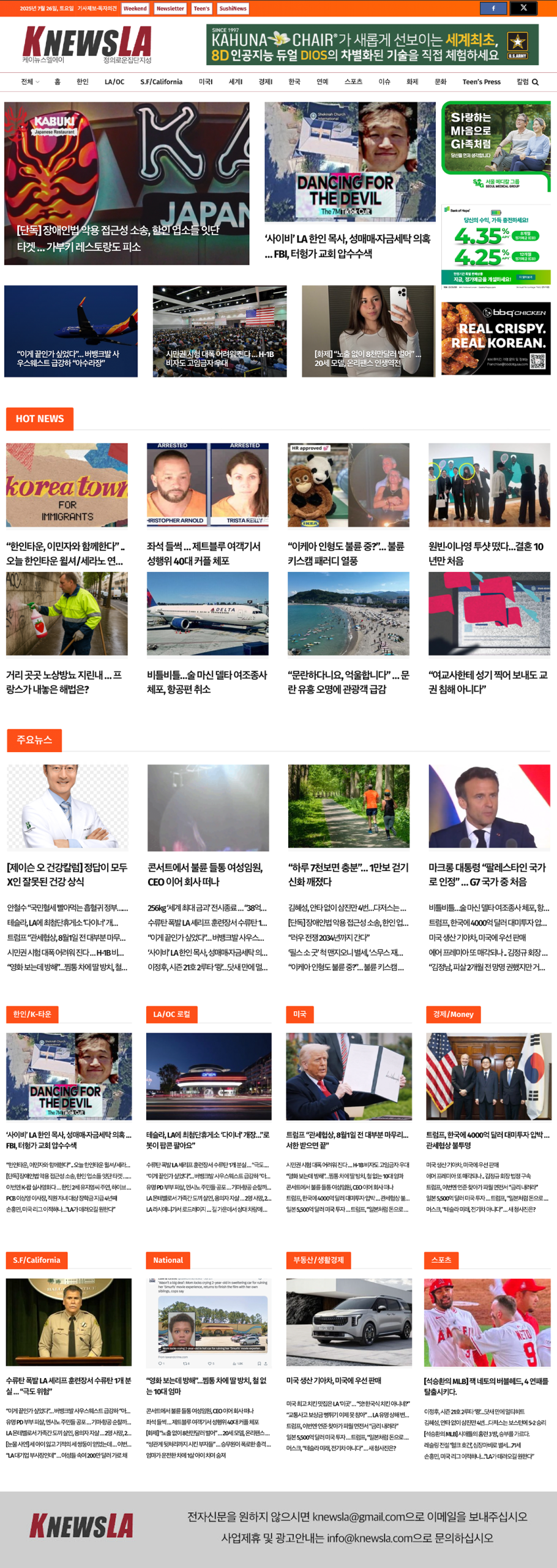Tap the Weekend button in top bar

pos(135,9)
